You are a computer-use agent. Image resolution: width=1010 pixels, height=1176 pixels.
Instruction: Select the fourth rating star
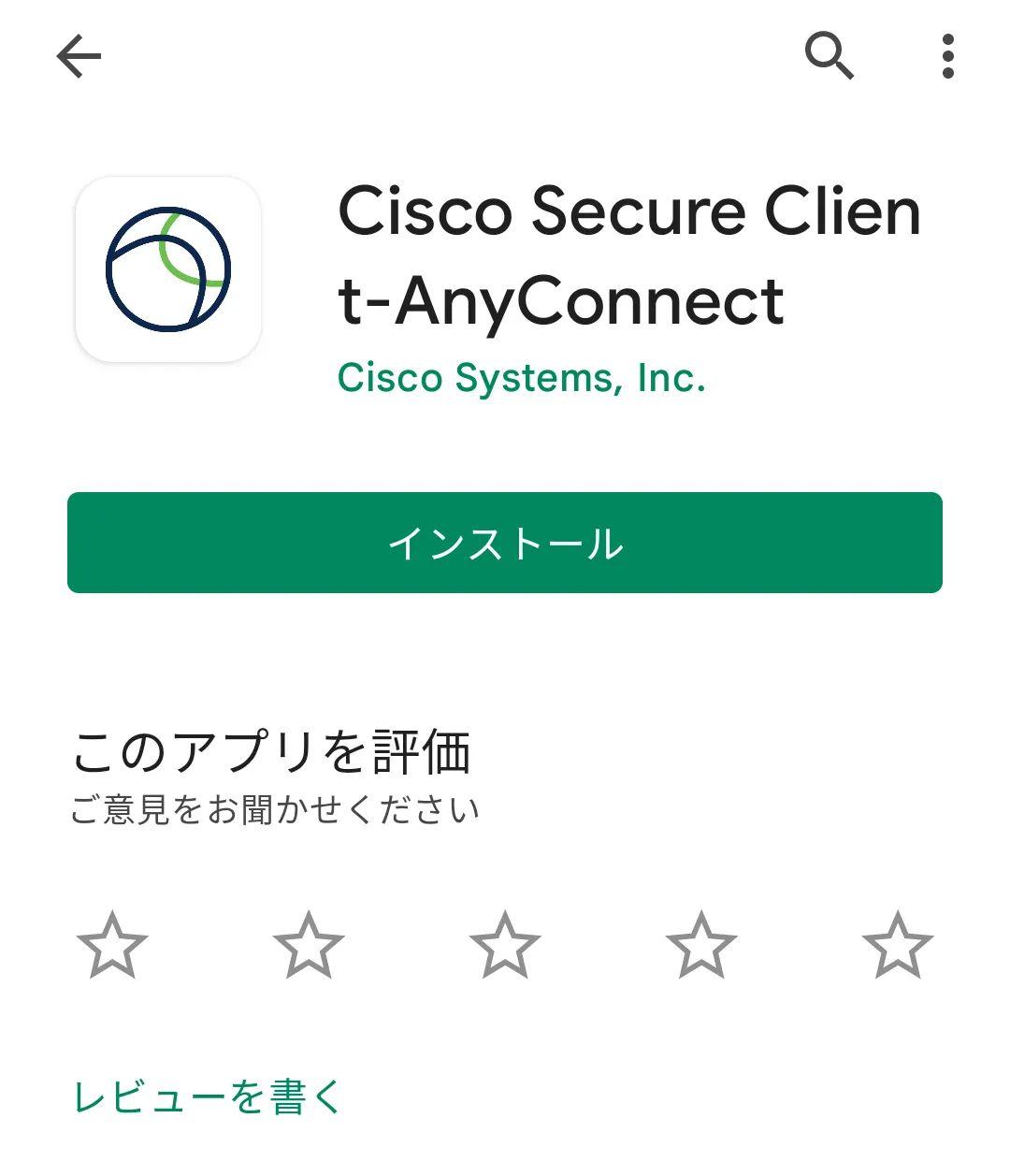(701, 945)
